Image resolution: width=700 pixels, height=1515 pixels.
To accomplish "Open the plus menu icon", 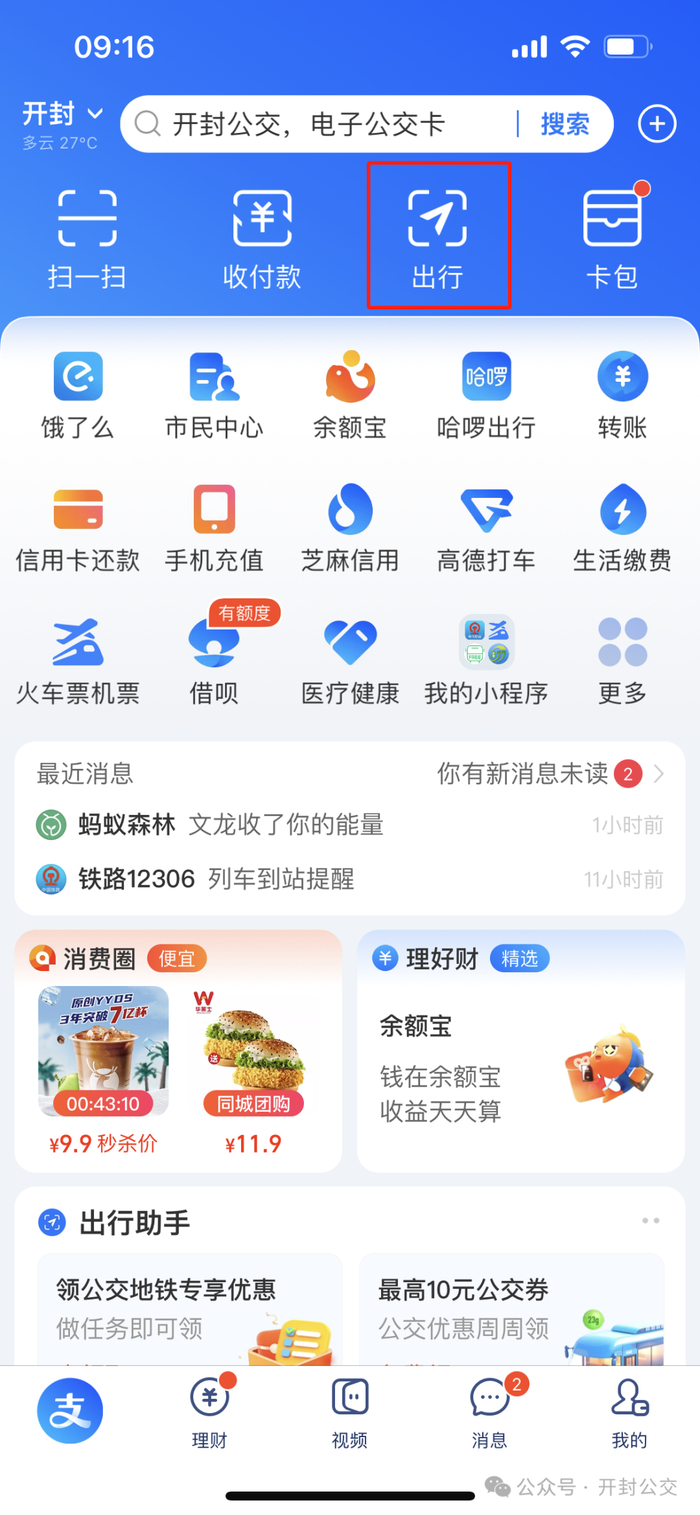I will point(657,124).
